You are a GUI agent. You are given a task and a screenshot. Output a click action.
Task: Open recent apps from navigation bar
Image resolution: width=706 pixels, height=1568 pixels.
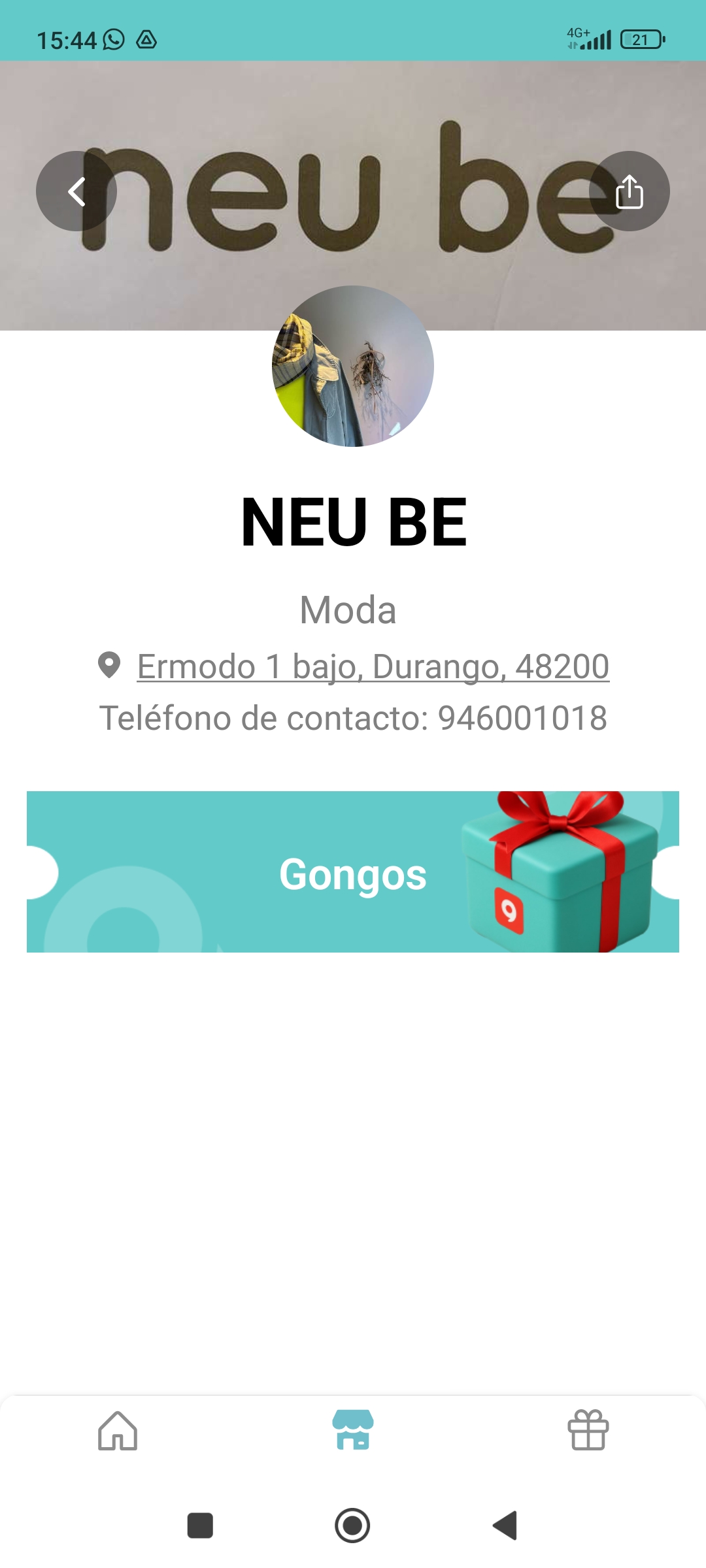pyautogui.click(x=200, y=1526)
